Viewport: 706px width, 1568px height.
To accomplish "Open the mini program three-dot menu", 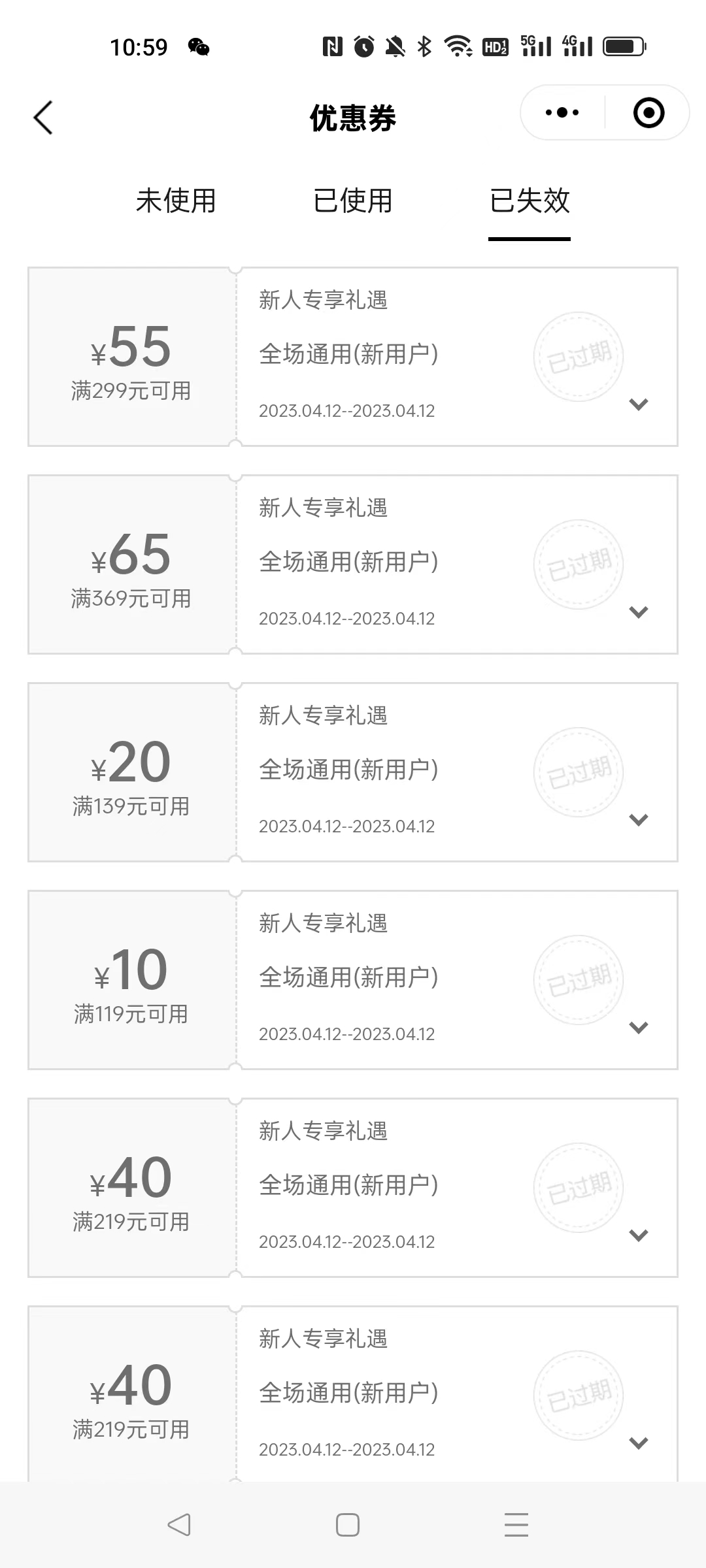I will tap(562, 113).
